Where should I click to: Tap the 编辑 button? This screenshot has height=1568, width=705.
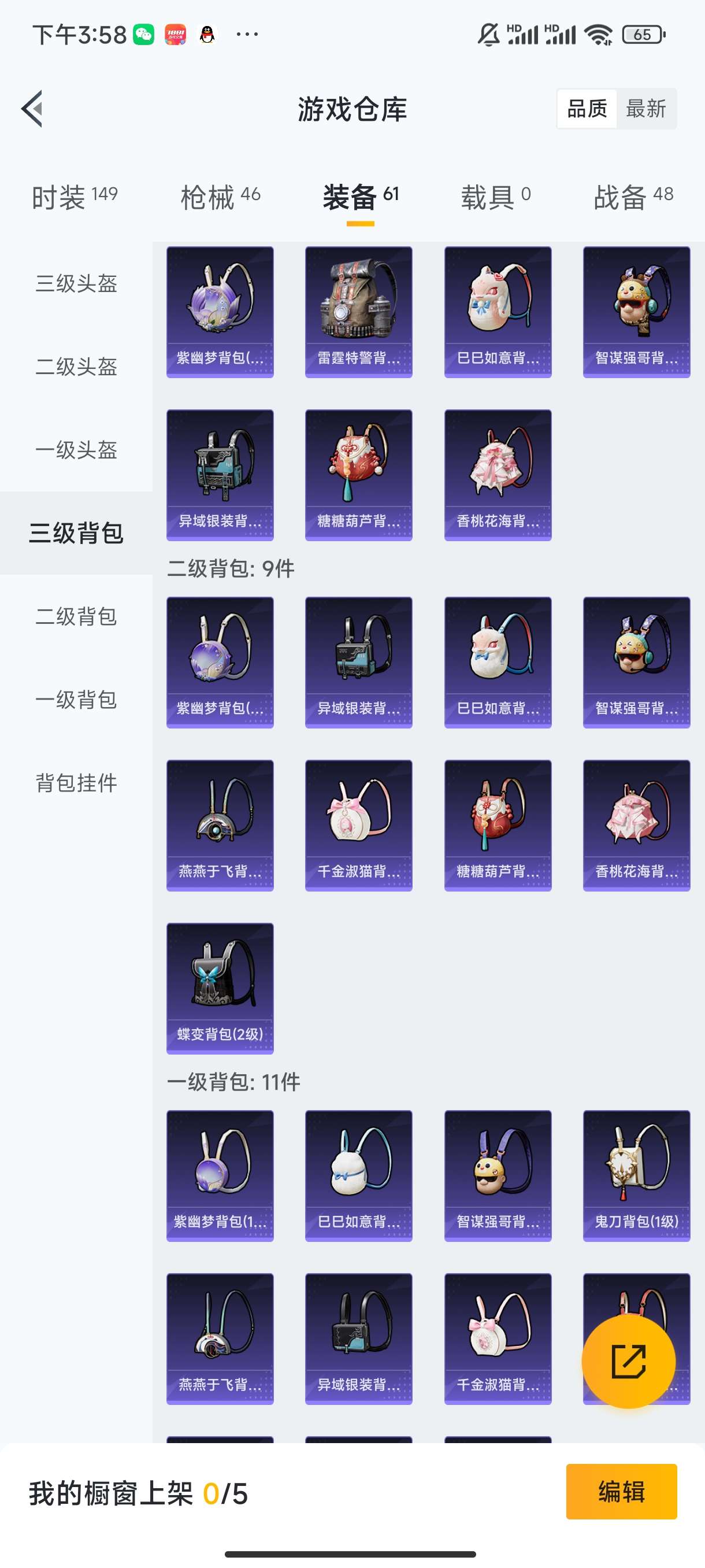pyautogui.click(x=621, y=1491)
